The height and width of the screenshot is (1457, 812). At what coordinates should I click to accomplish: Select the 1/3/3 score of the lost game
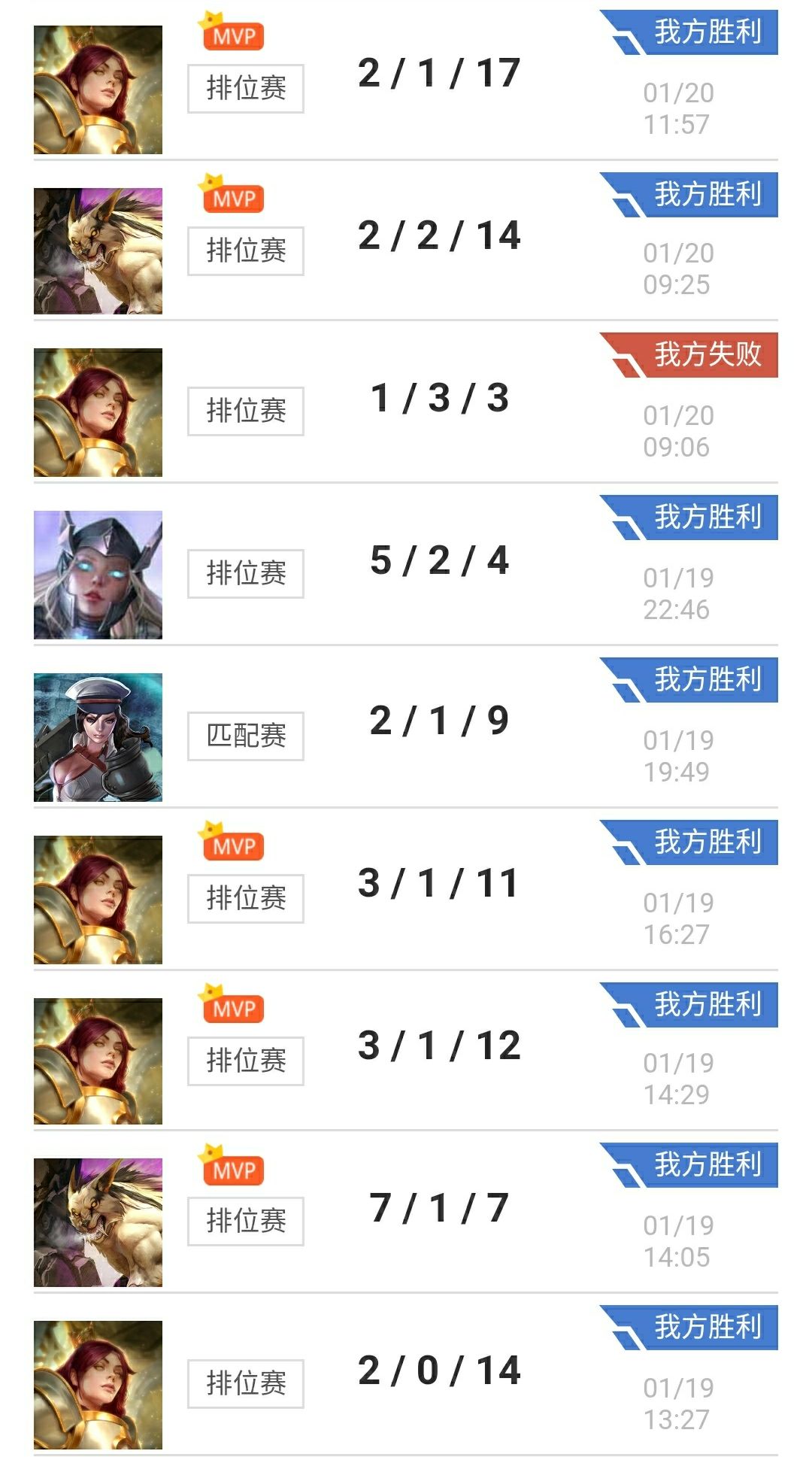440,399
